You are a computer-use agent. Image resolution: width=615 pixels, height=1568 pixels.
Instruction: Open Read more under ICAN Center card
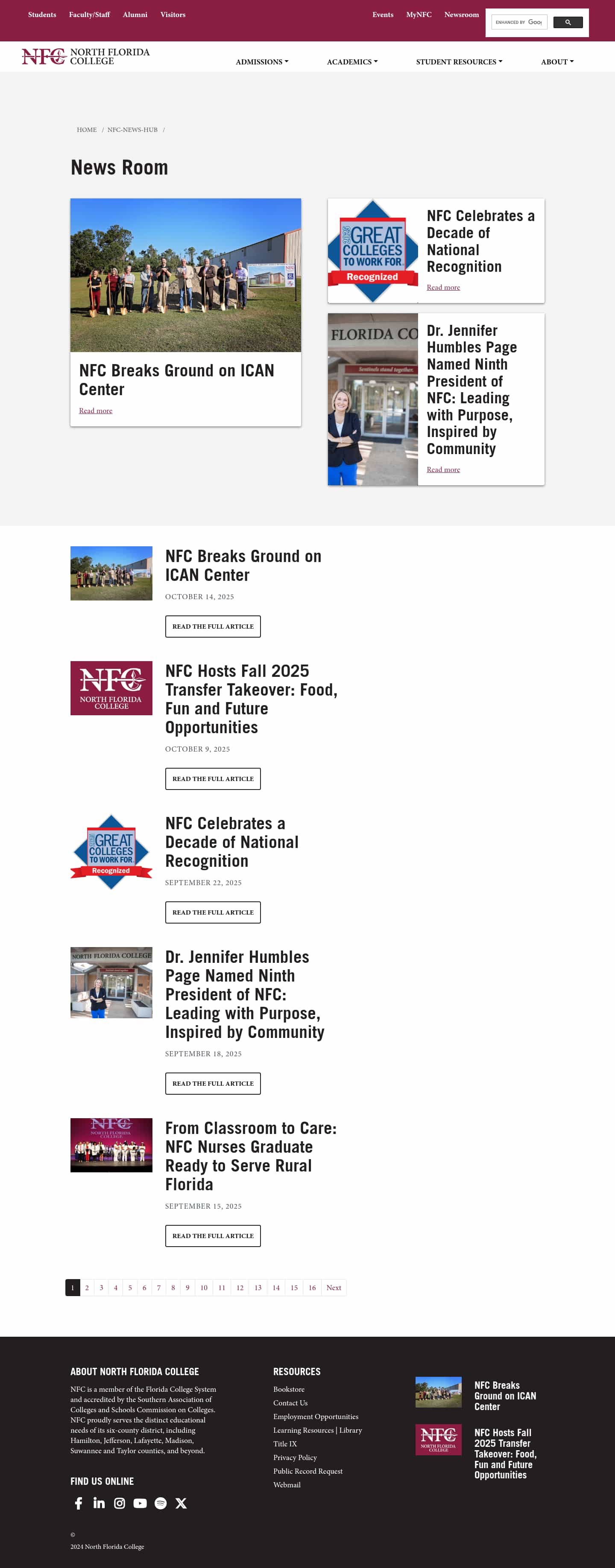(x=96, y=411)
